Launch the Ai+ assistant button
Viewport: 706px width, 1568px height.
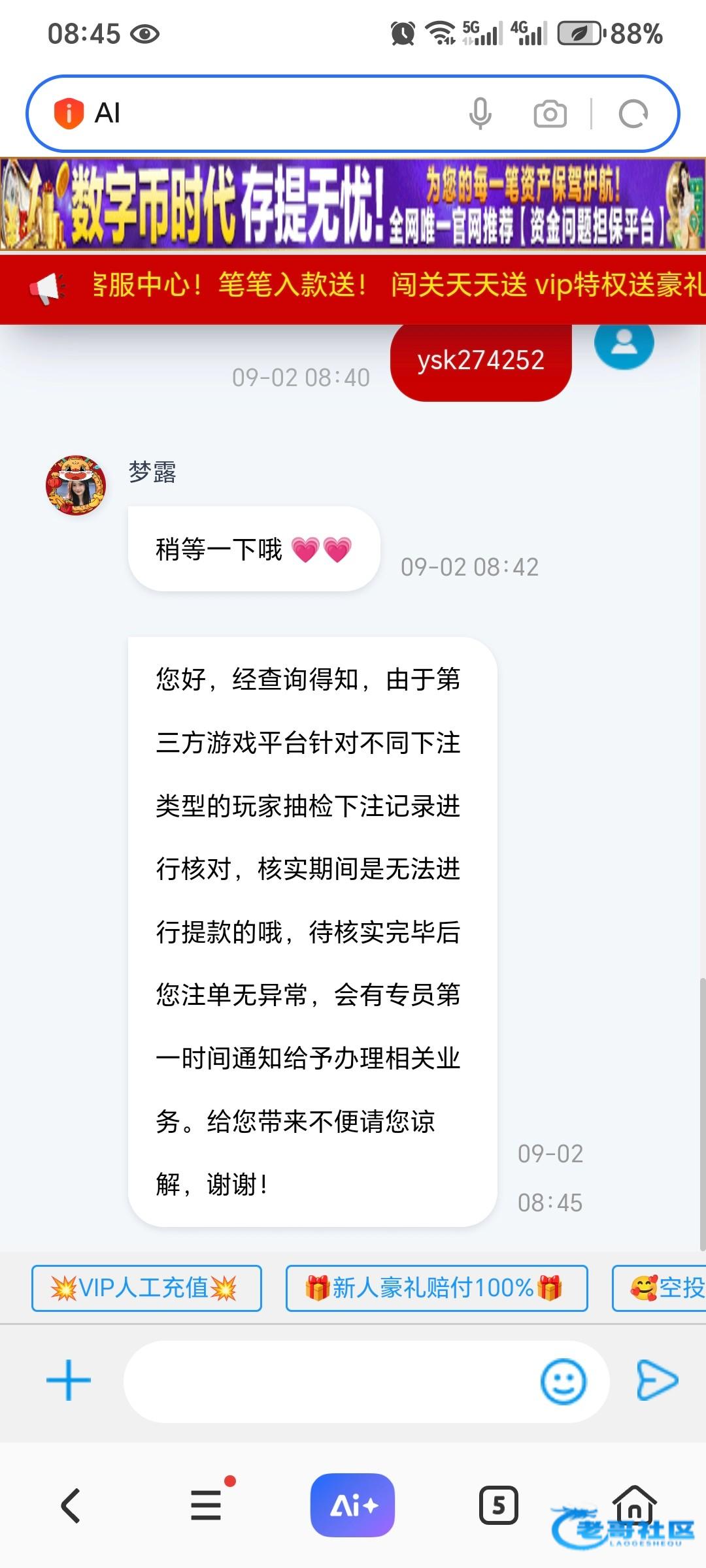coord(352,1505)
